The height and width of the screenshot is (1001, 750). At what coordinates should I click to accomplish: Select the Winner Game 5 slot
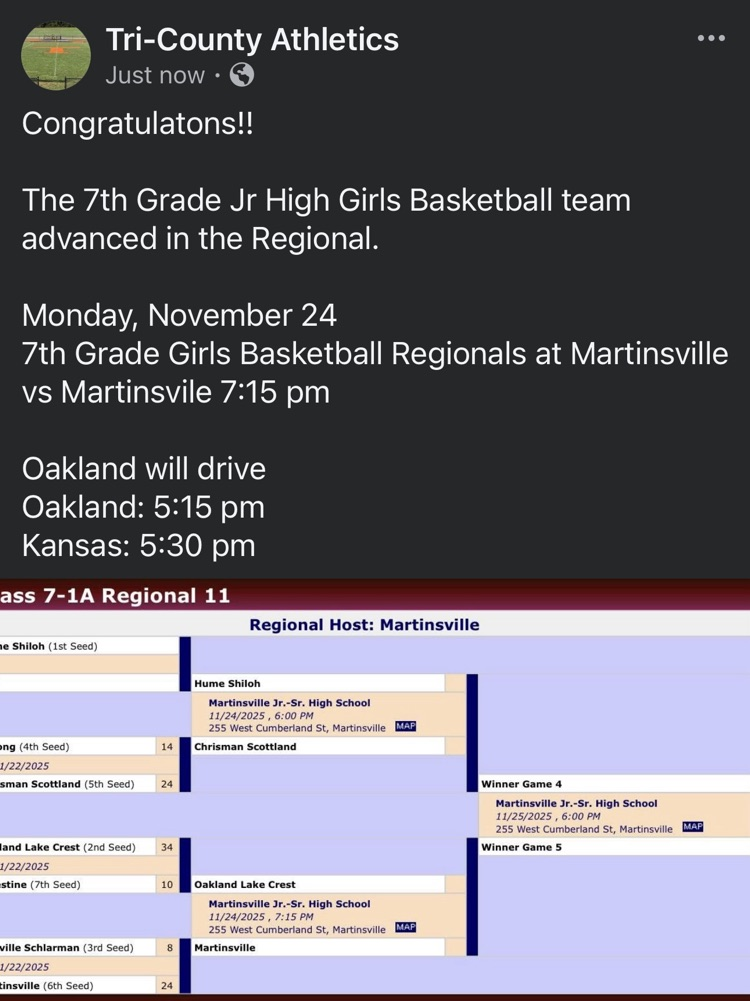click(x=560, y=848)
